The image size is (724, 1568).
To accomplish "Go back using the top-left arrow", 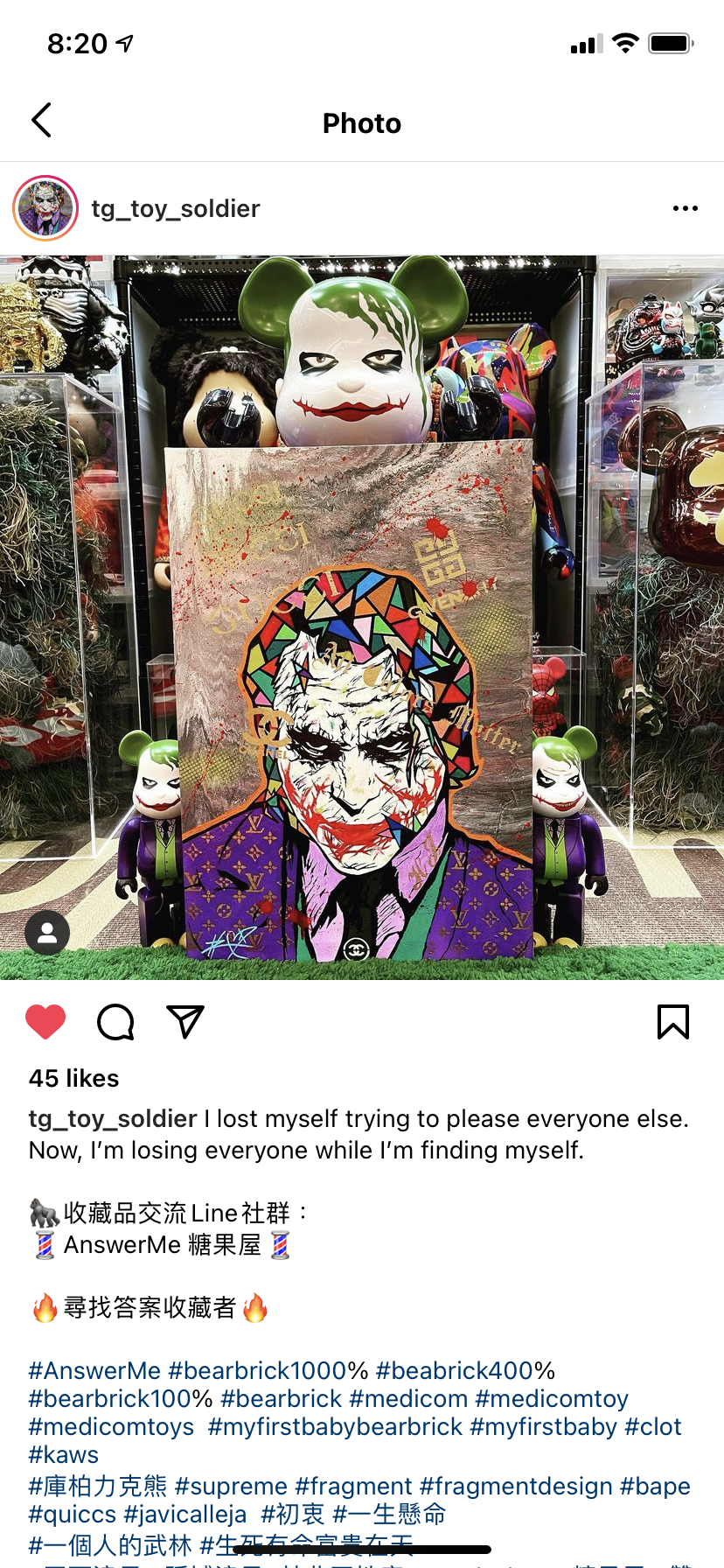I will (41, 121).
